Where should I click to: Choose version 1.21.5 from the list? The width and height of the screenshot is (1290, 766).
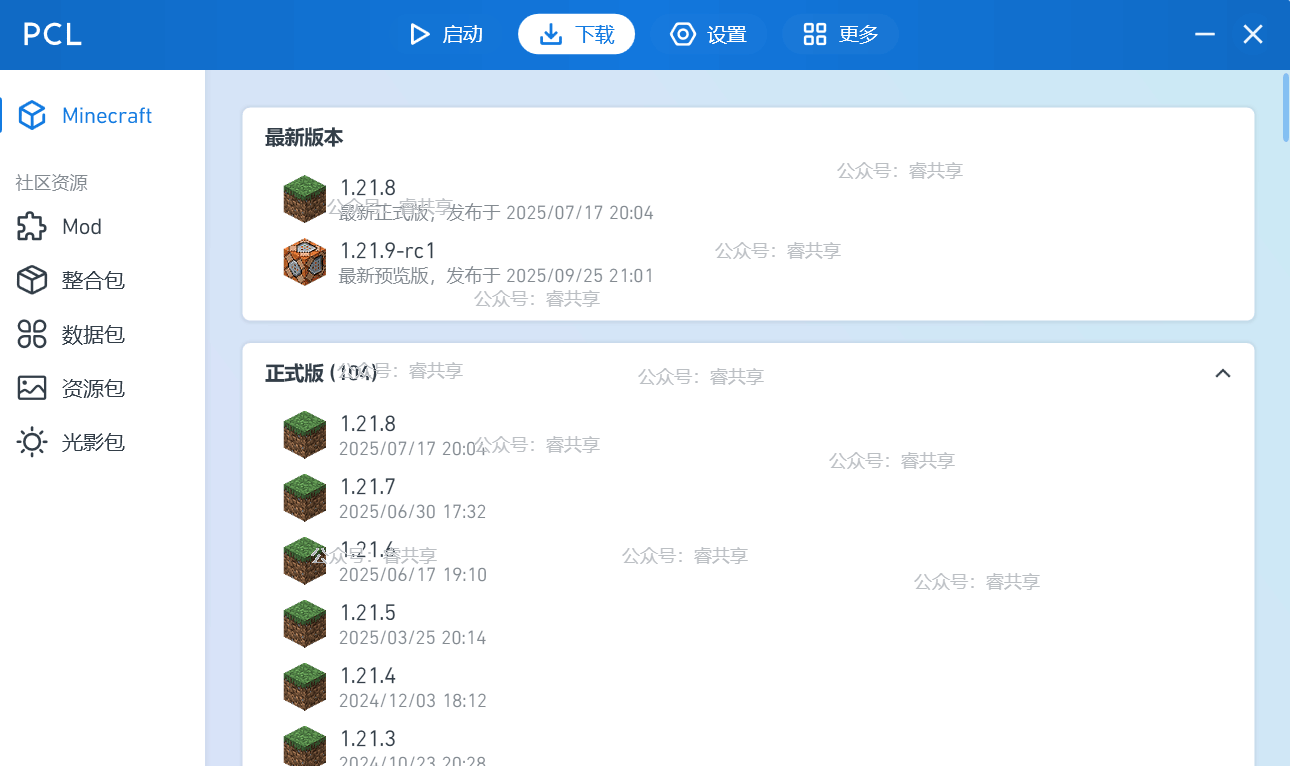pos(412,624)
